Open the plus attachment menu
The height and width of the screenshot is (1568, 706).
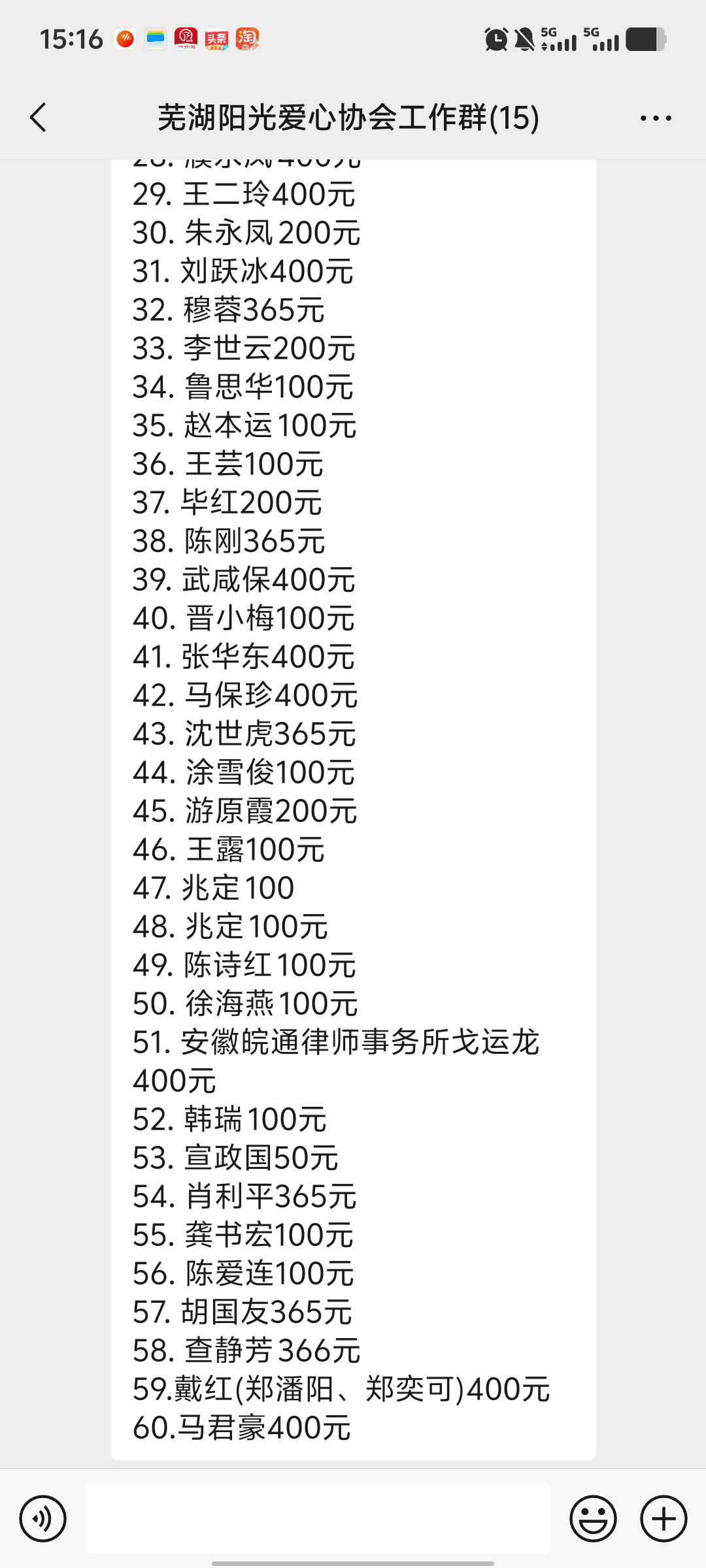click(664, 1518)
